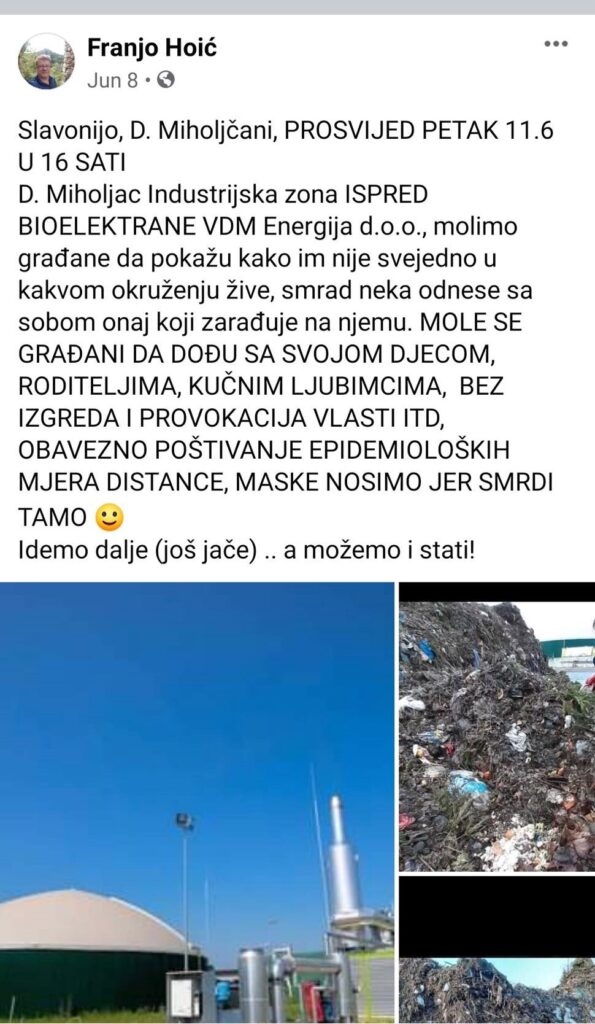
Task: View the top-right waste pile photo
Action: [x=497, y=728]
